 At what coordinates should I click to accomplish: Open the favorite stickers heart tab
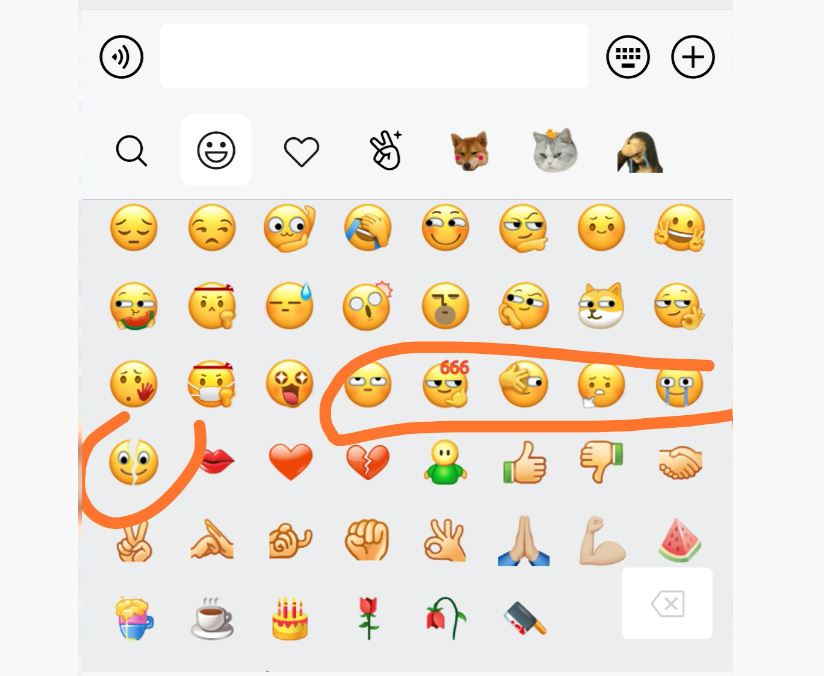pyautogui.click(x=301, y=151)
